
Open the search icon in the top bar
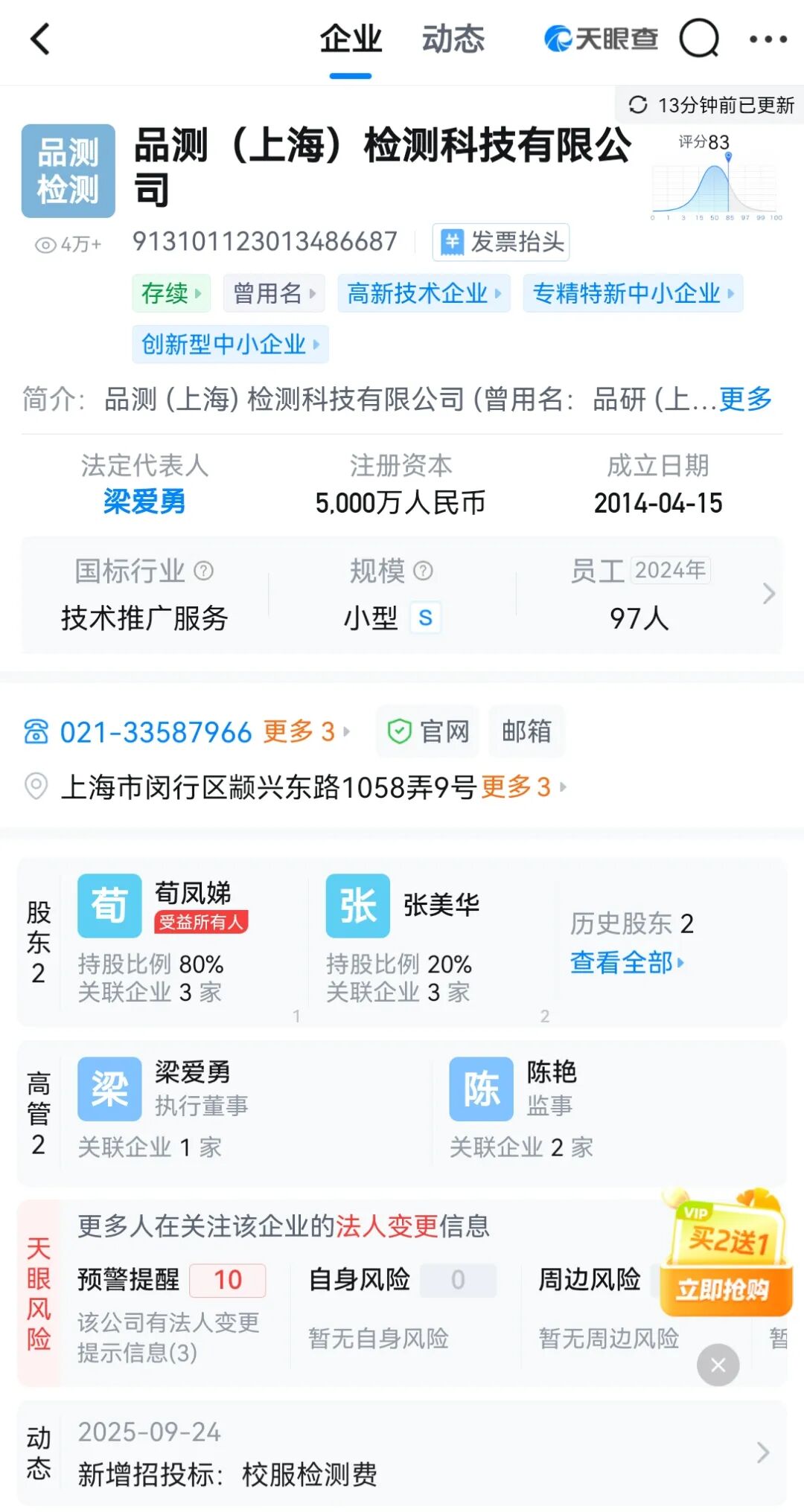click(699, 39)
